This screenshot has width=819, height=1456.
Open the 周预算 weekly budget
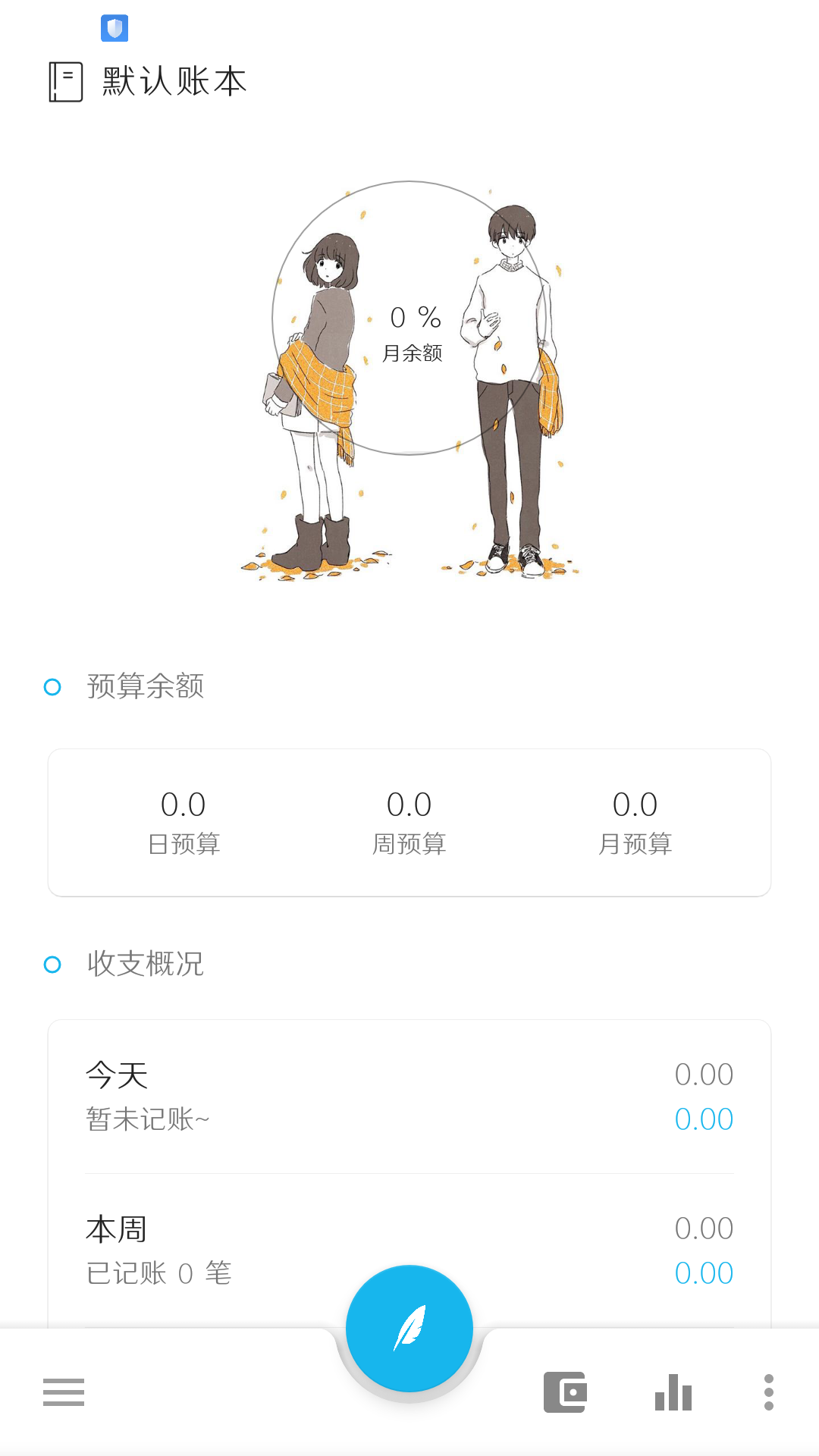409,822
